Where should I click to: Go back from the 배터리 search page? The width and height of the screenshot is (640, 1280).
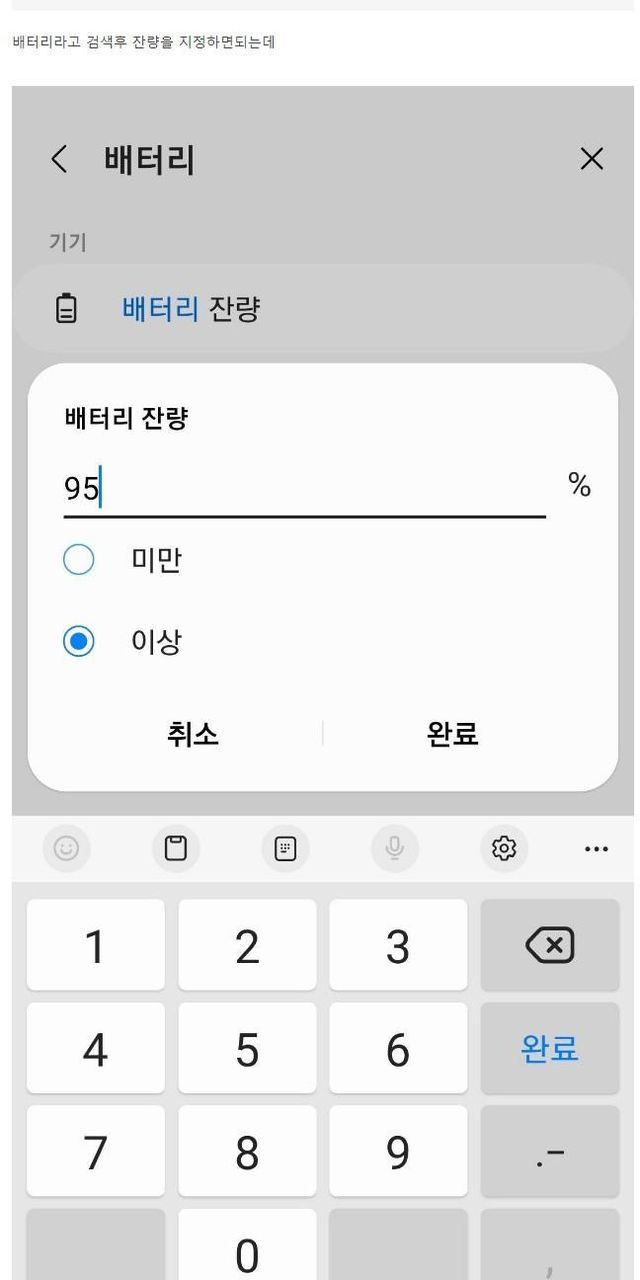59,159
